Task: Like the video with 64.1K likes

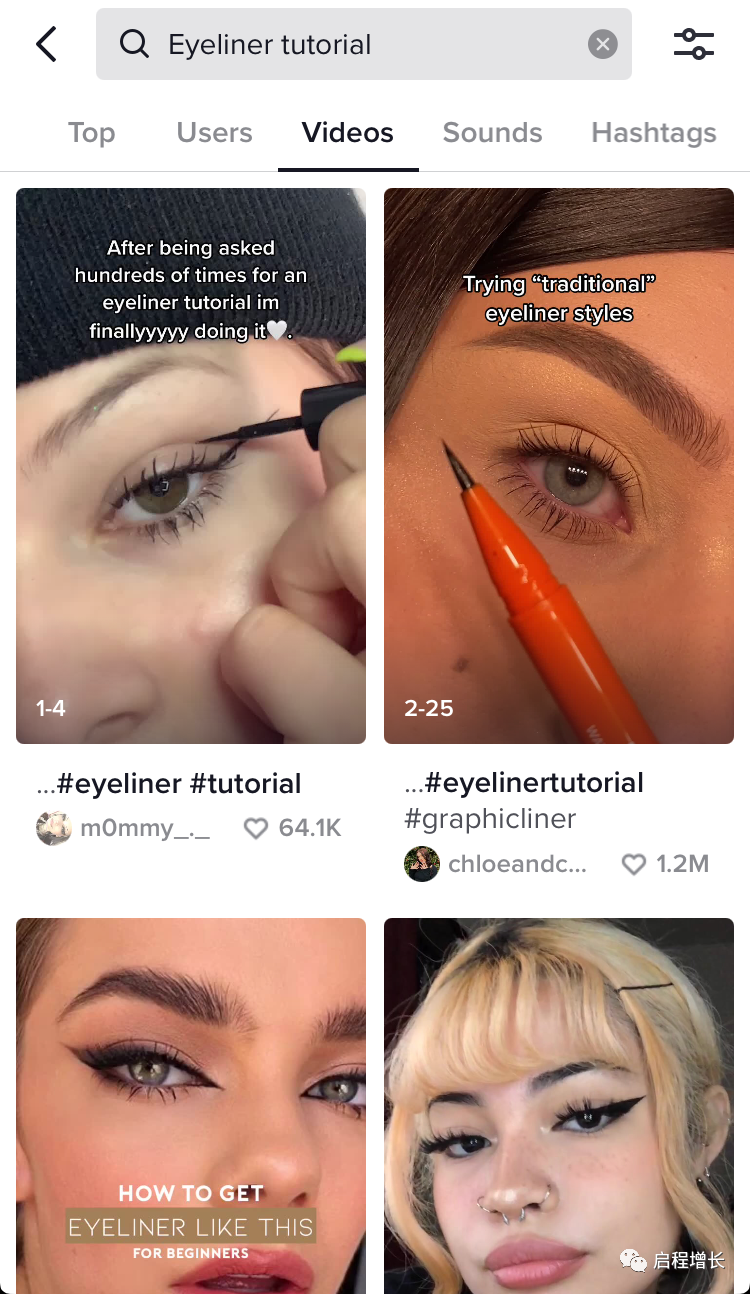Action: point(257,828)
